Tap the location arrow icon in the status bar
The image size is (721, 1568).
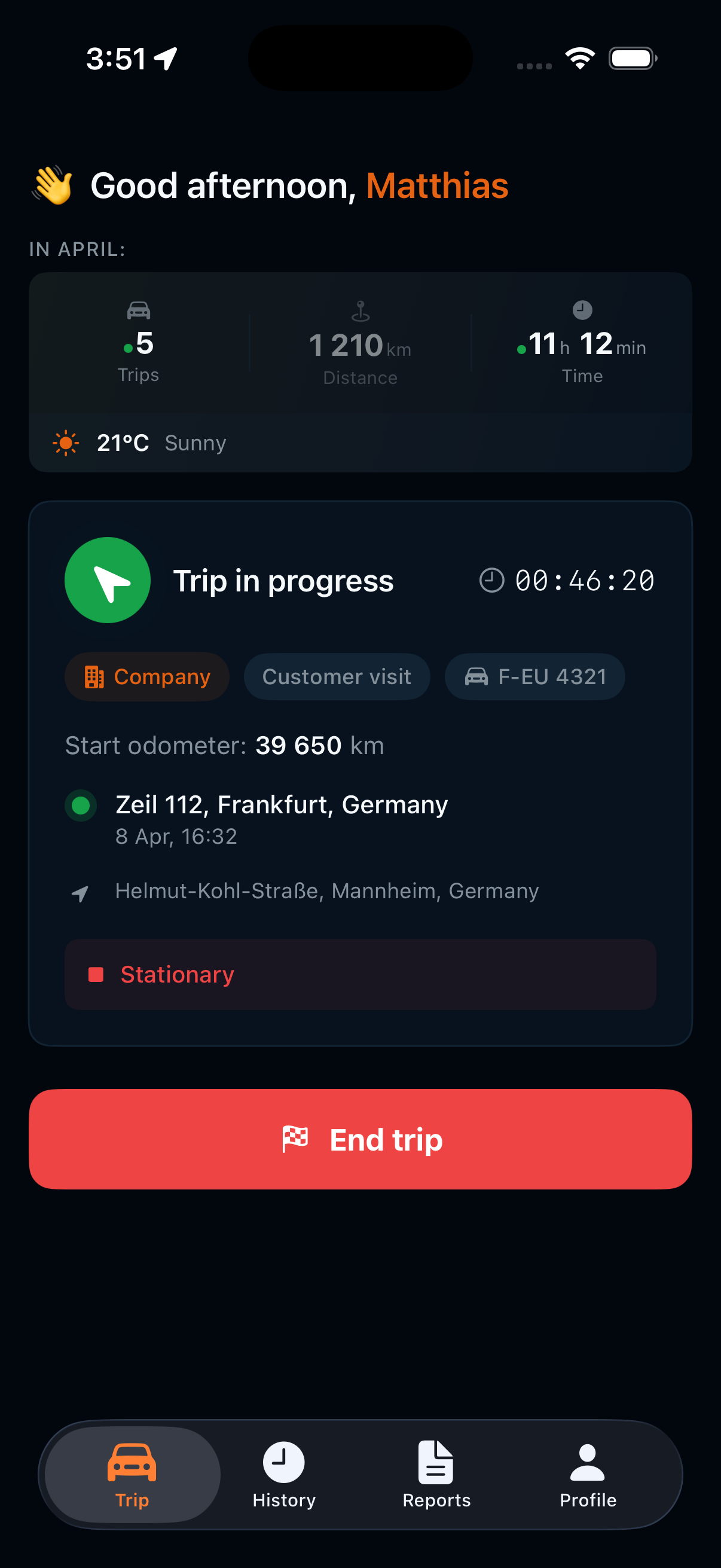166,58
